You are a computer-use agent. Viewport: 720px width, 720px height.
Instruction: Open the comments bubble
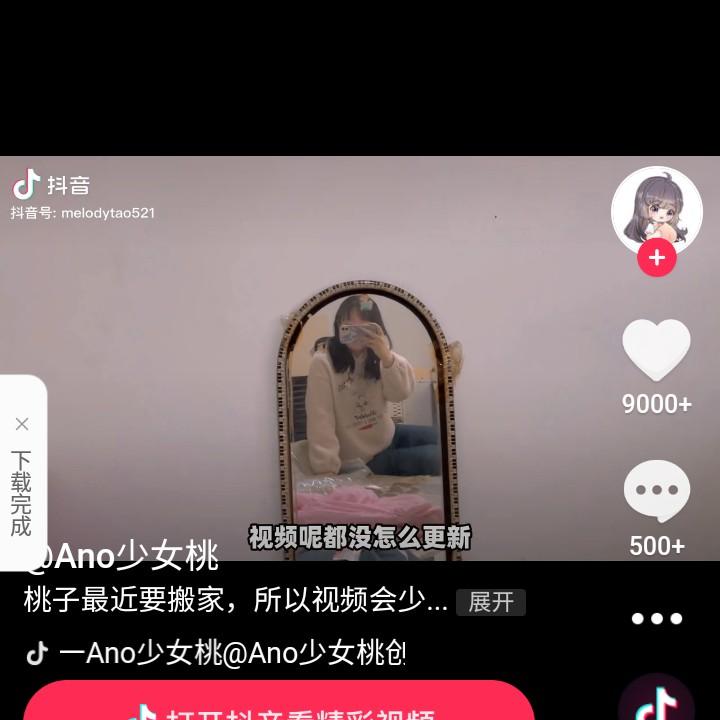[656, 491]
